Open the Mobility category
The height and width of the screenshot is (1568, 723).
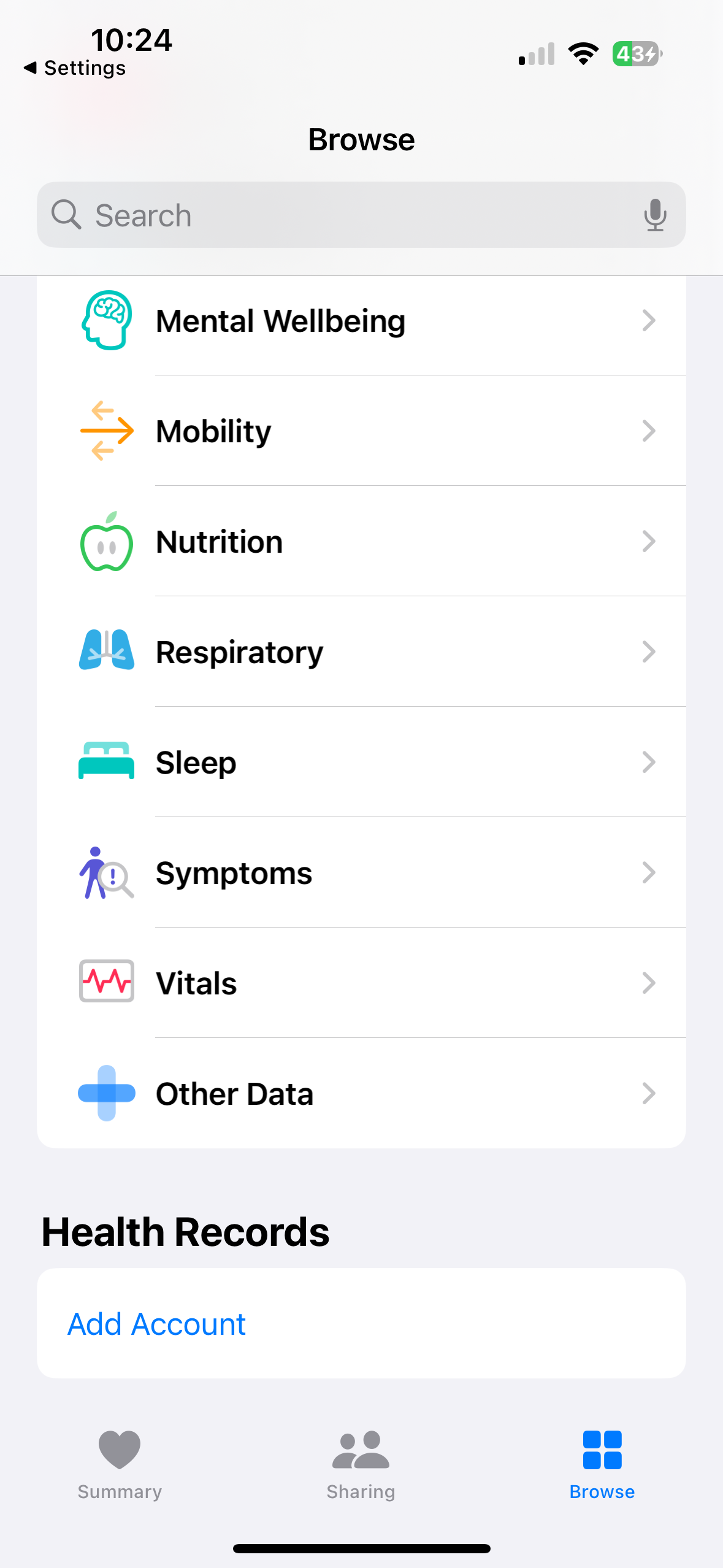(361, 431)
